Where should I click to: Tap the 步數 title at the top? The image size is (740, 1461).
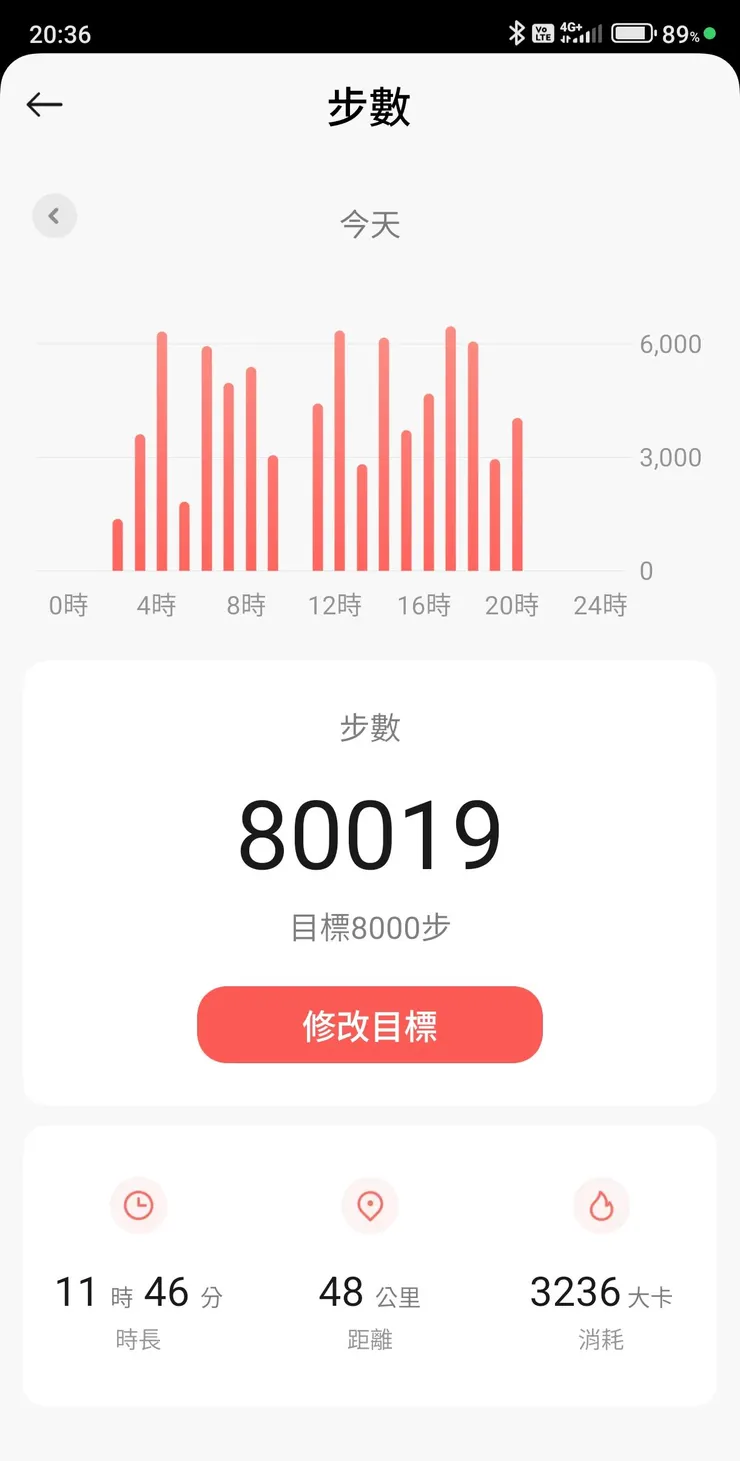[370, 107]
